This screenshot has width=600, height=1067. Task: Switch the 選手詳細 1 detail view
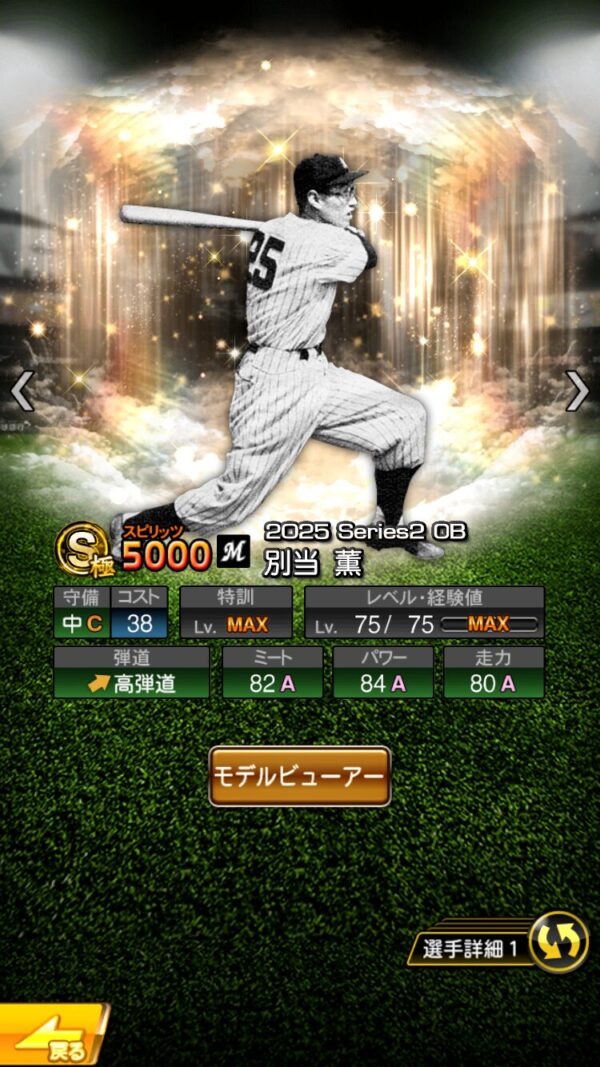tap(557, 942)
